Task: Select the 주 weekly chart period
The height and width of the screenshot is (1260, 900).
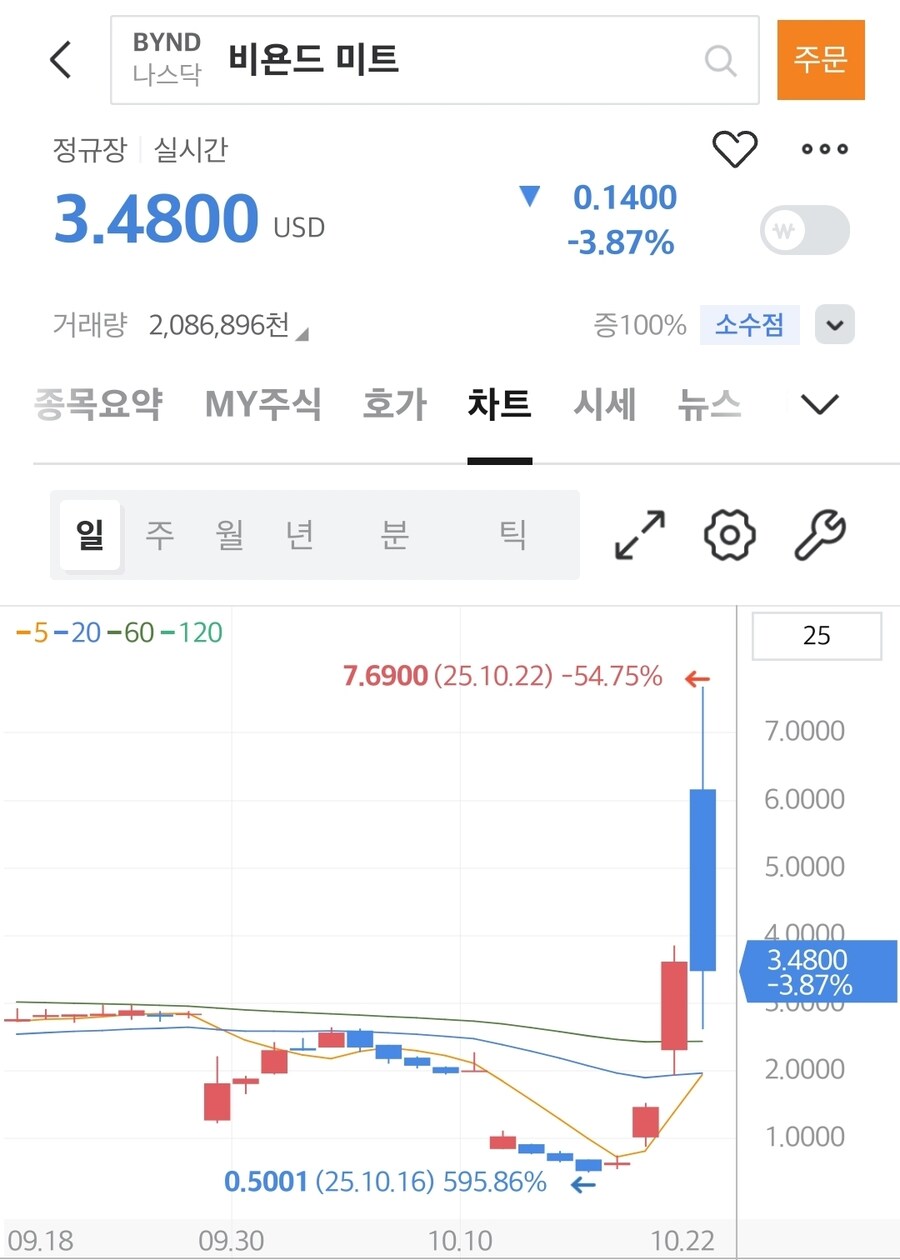Action: pyautogui.click(x=157, y=534)
